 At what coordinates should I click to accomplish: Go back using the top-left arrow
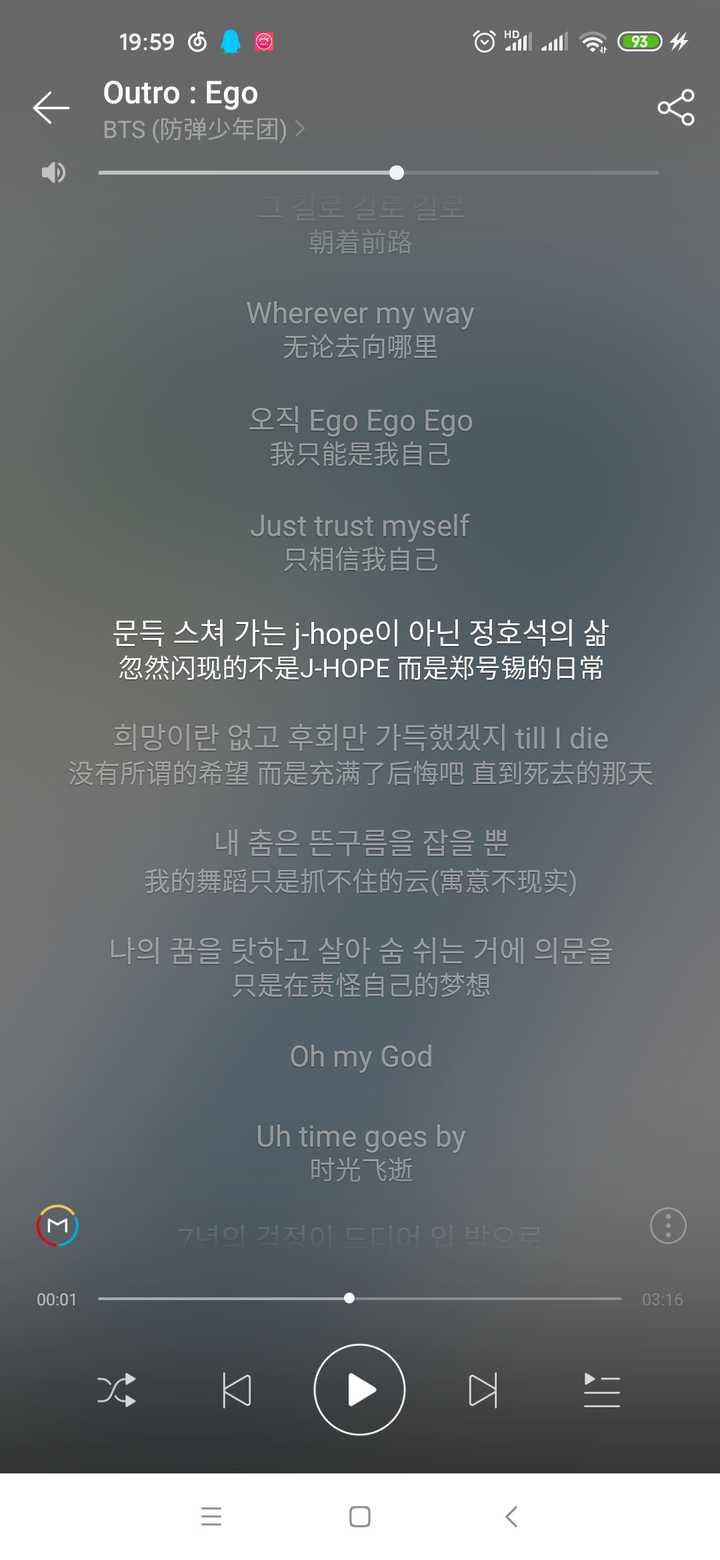[51, 108]
